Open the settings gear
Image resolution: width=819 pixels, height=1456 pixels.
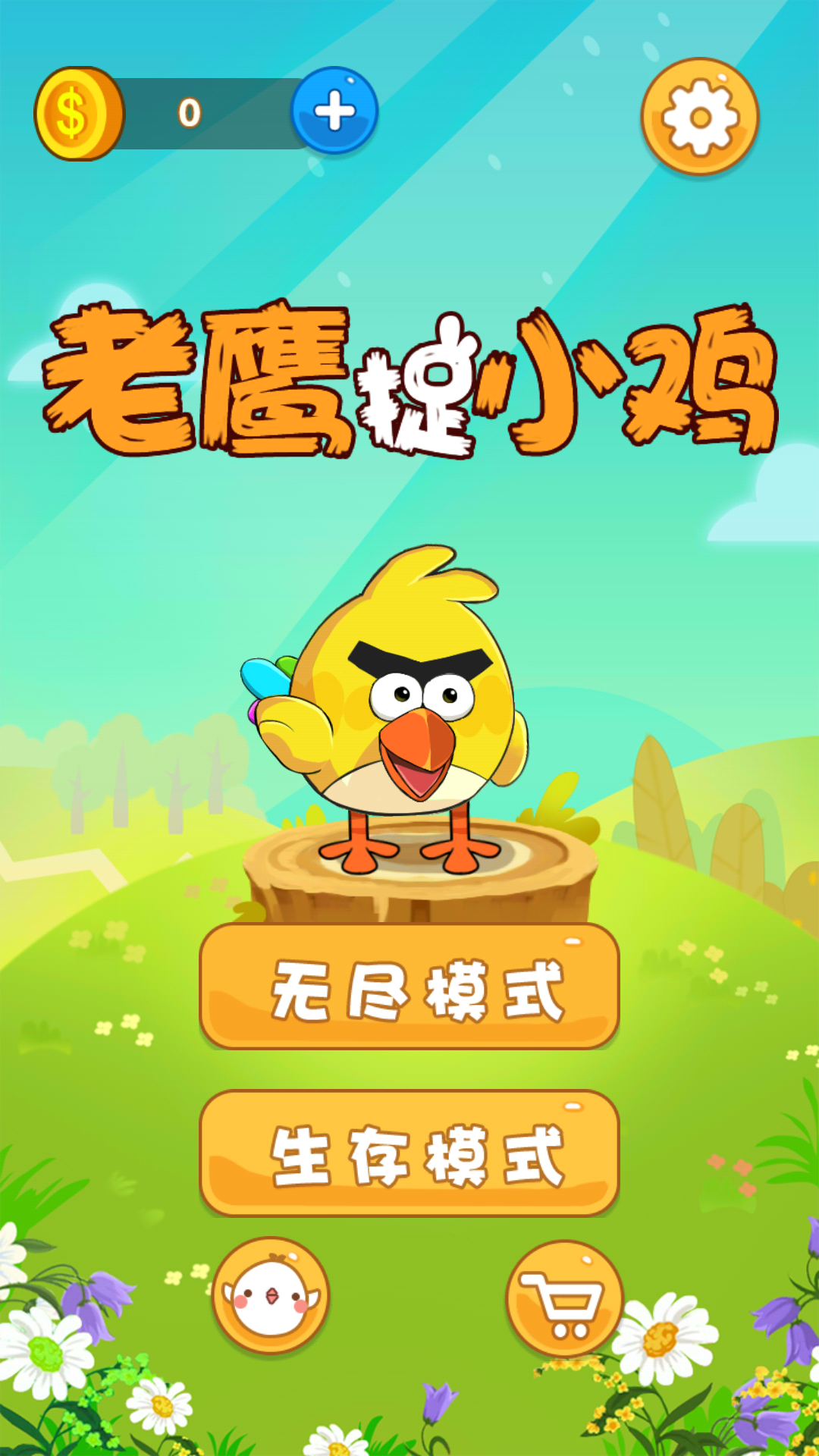coord(699,117)
